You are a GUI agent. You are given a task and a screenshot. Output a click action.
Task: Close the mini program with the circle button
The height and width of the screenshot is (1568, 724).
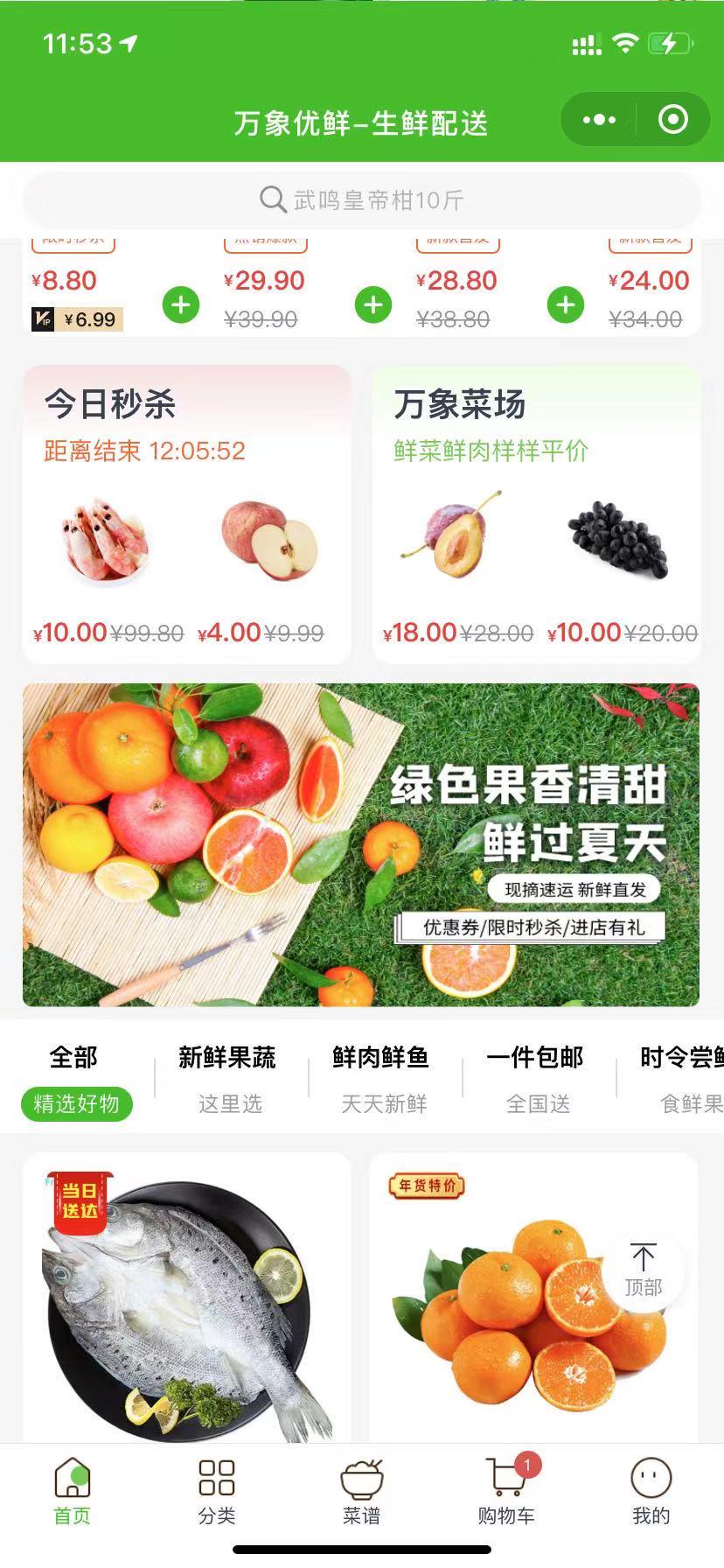coord(672,120)
